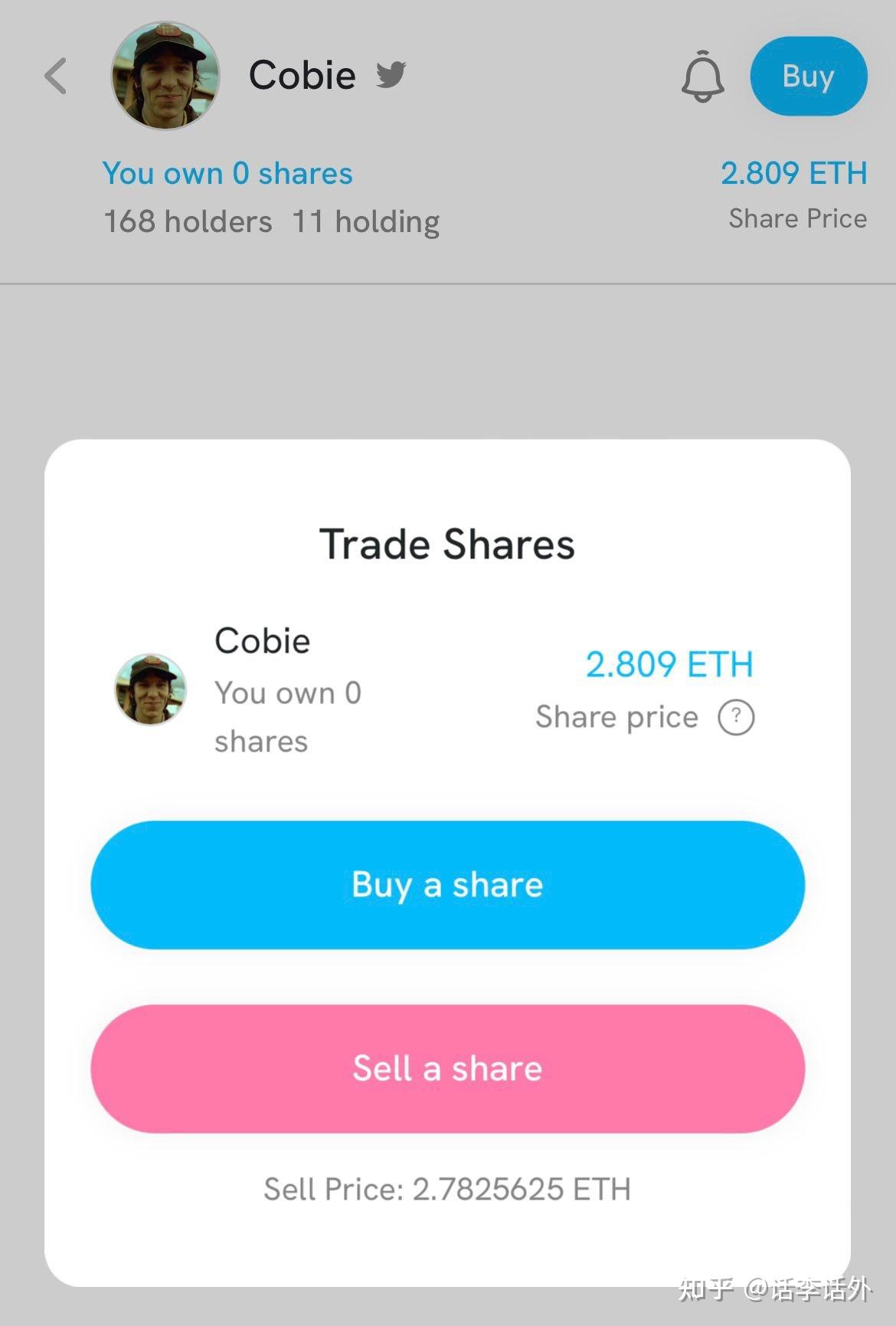View Cobie's profile picture in the header
Viewport: 896px width, 1326px height.
(x=165, y=76)
